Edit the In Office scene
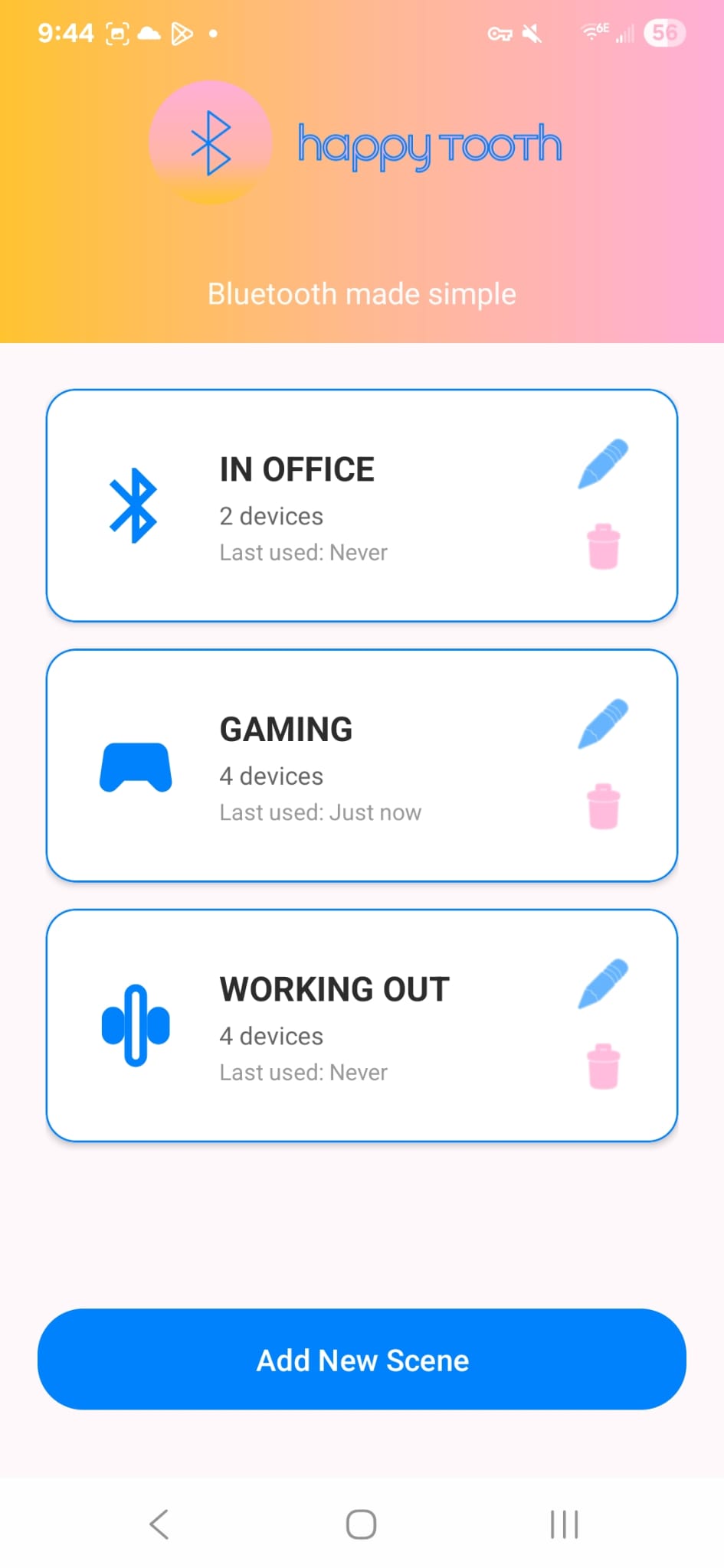This screenshot has width=724, height=1568. [x=603, y=463]
